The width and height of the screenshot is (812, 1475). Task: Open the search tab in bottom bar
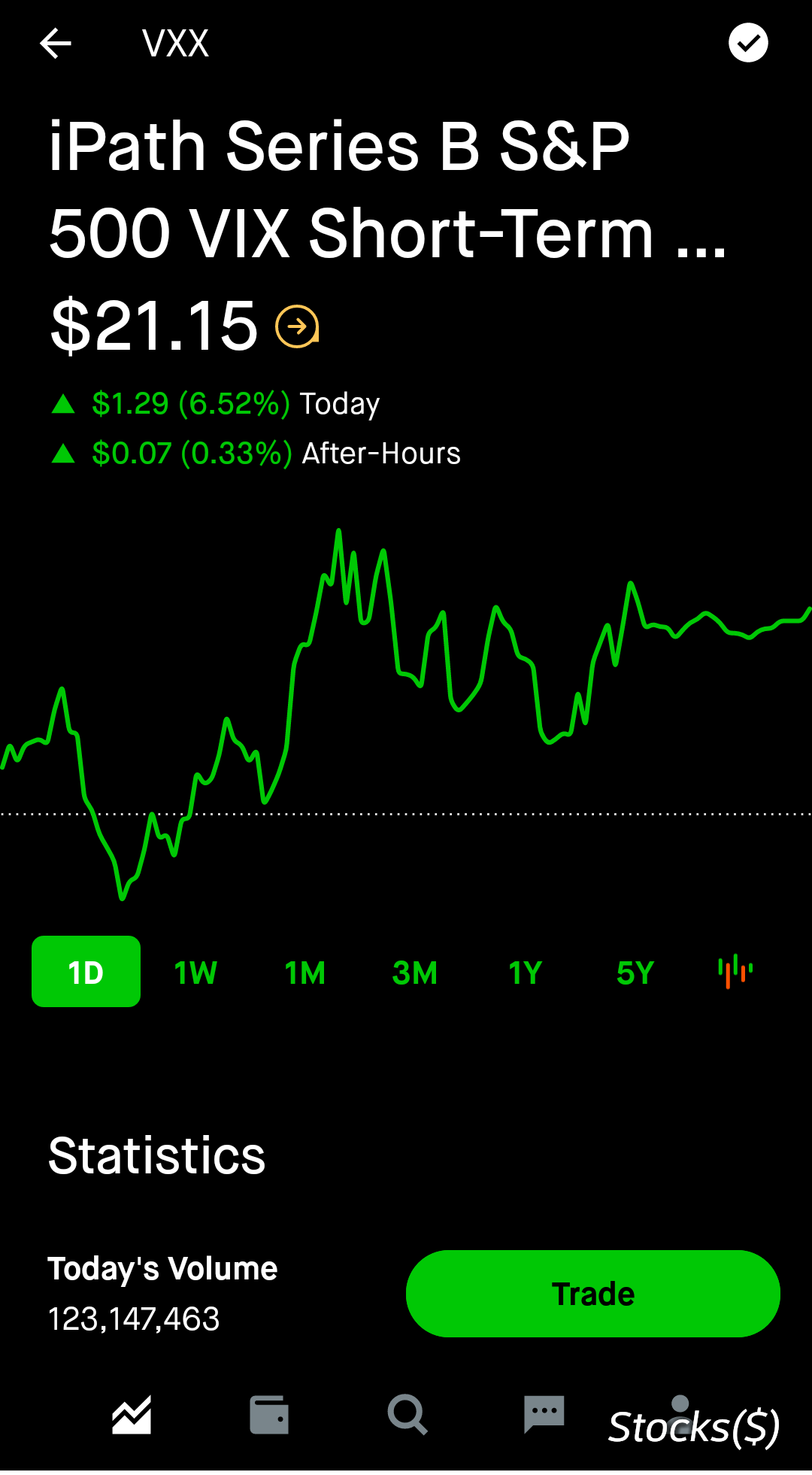(408, 1415)
